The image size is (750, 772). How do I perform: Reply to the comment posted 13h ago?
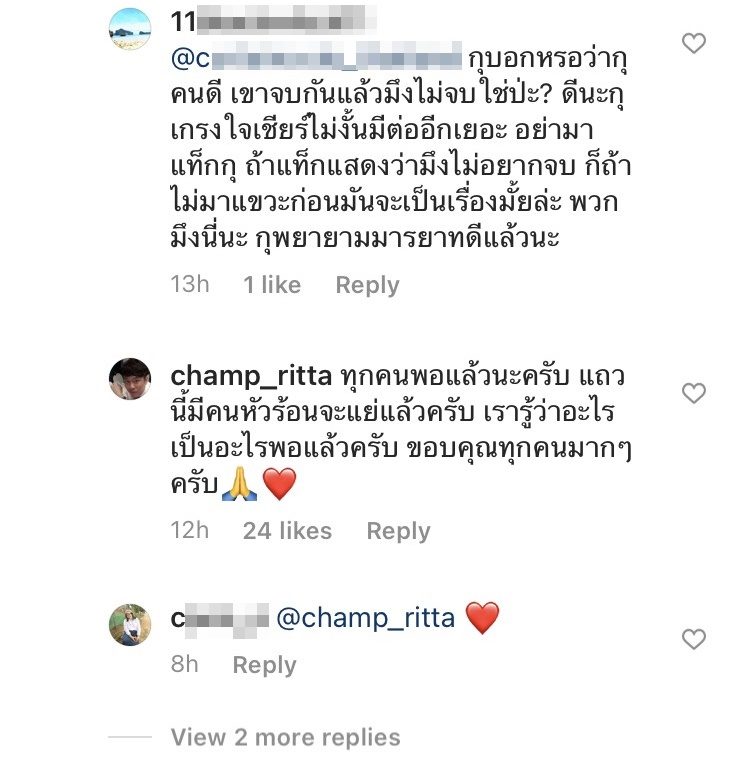[367, 285]
